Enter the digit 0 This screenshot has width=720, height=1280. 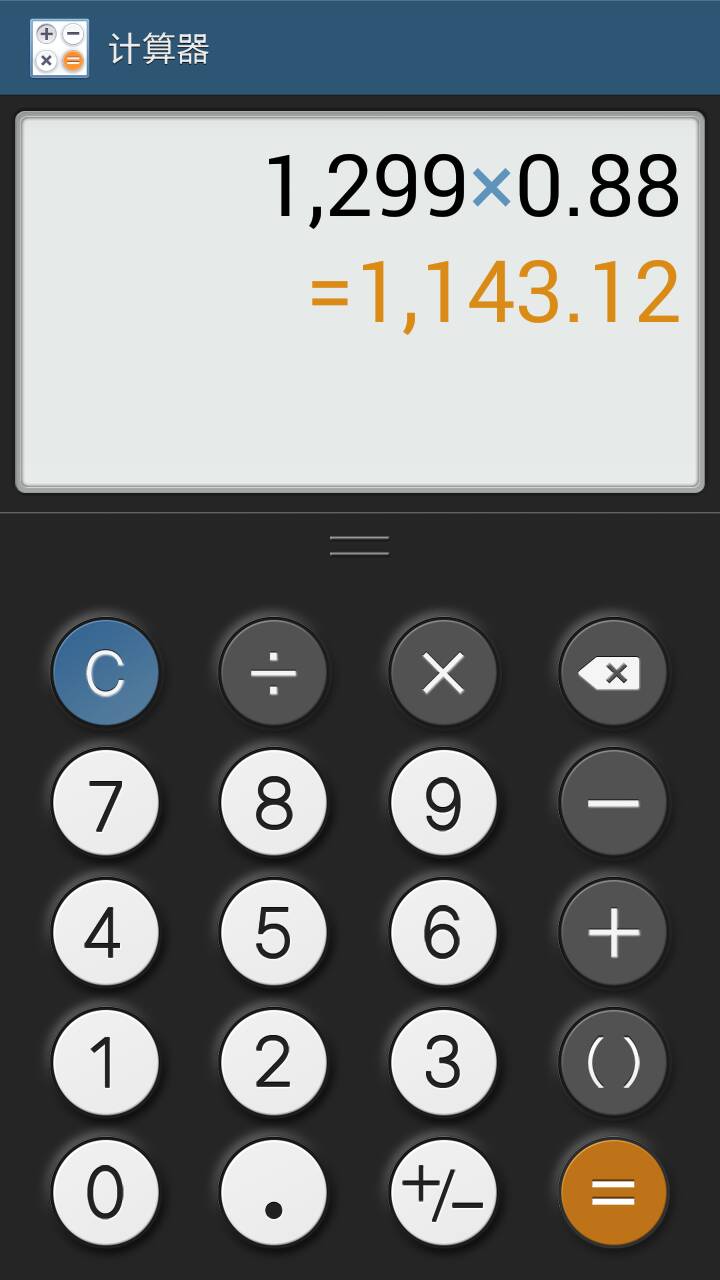pos(105,1193)
